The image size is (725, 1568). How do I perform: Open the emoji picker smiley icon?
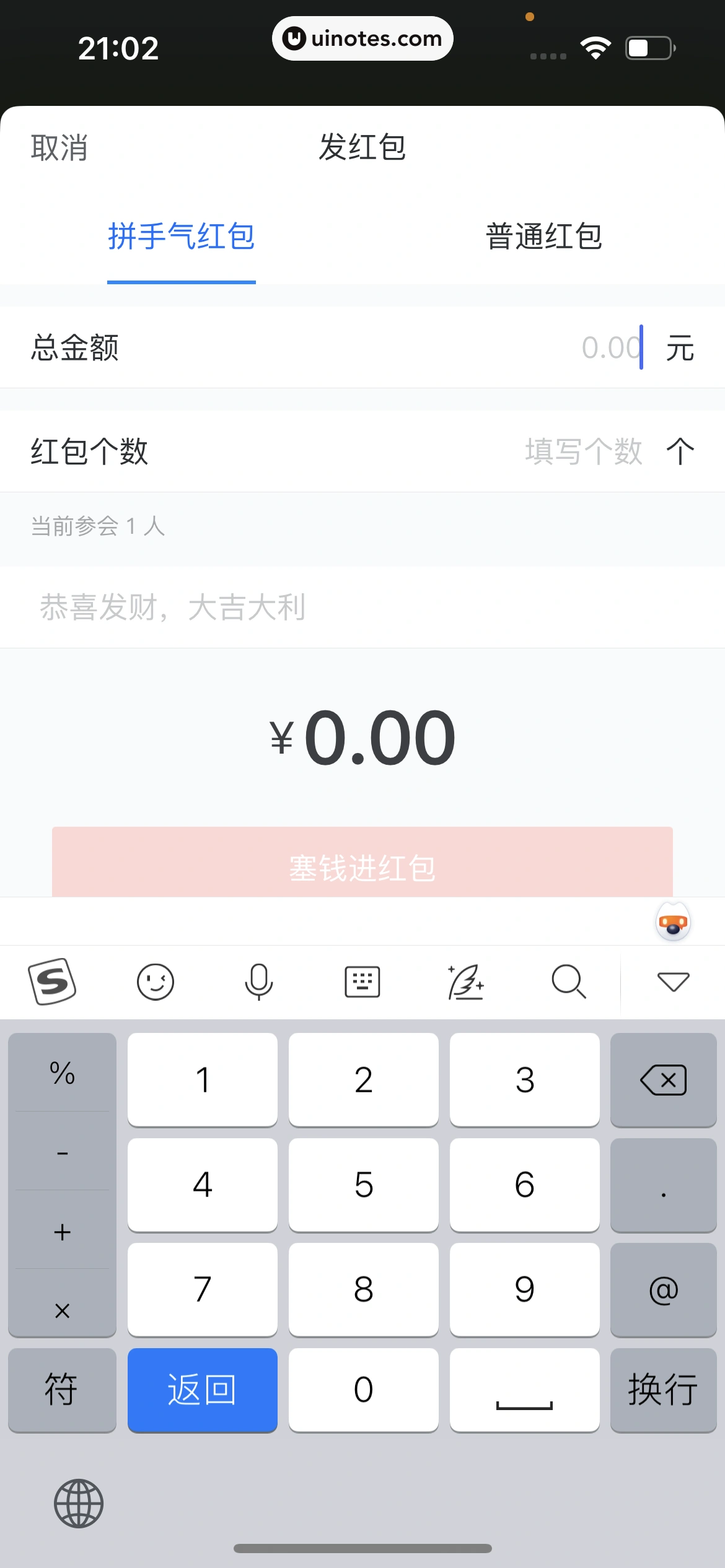pyautogui.click(x=155, y=982)
